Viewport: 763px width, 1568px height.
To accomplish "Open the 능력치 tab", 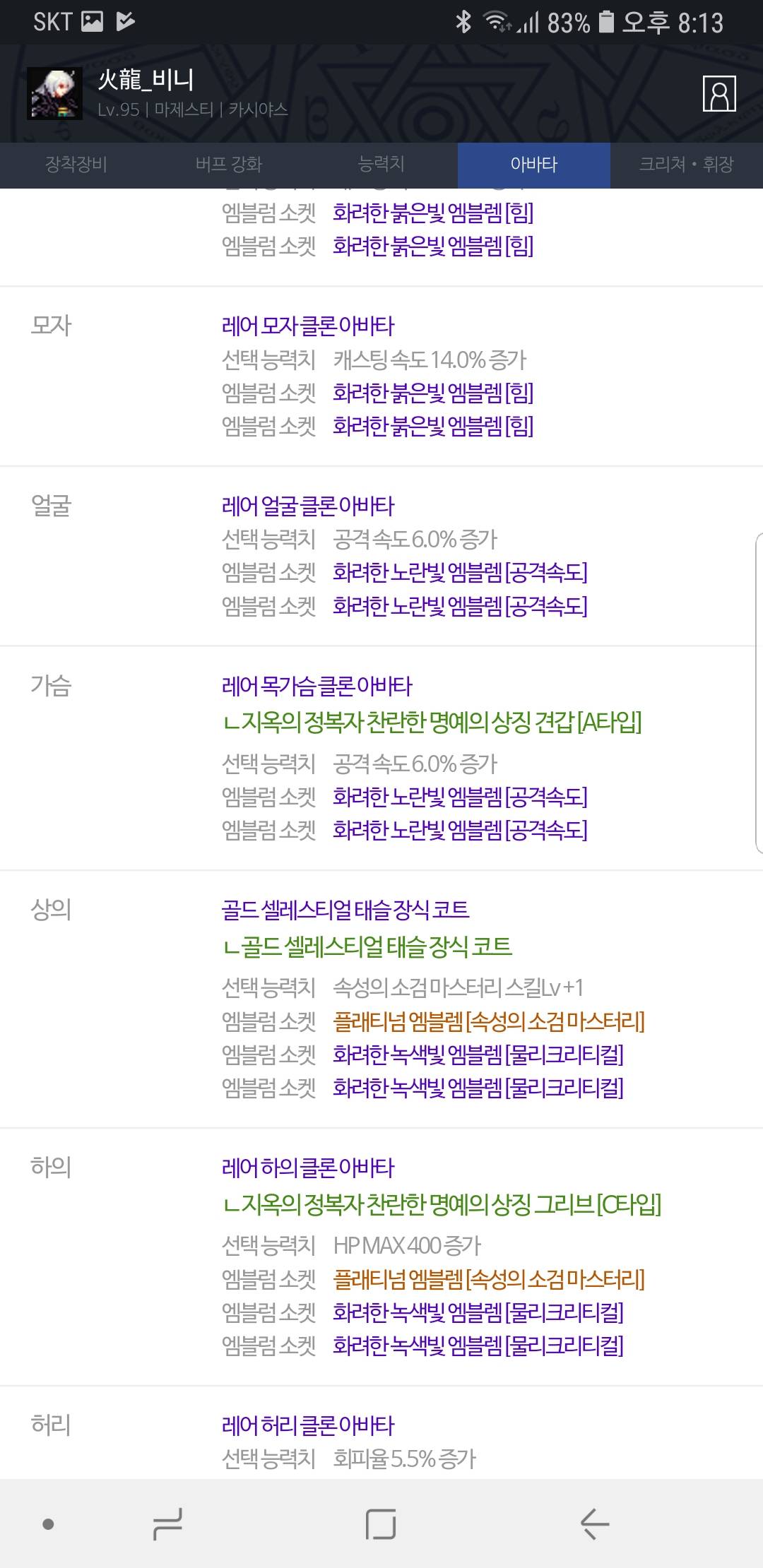I will tap(381, 165).
